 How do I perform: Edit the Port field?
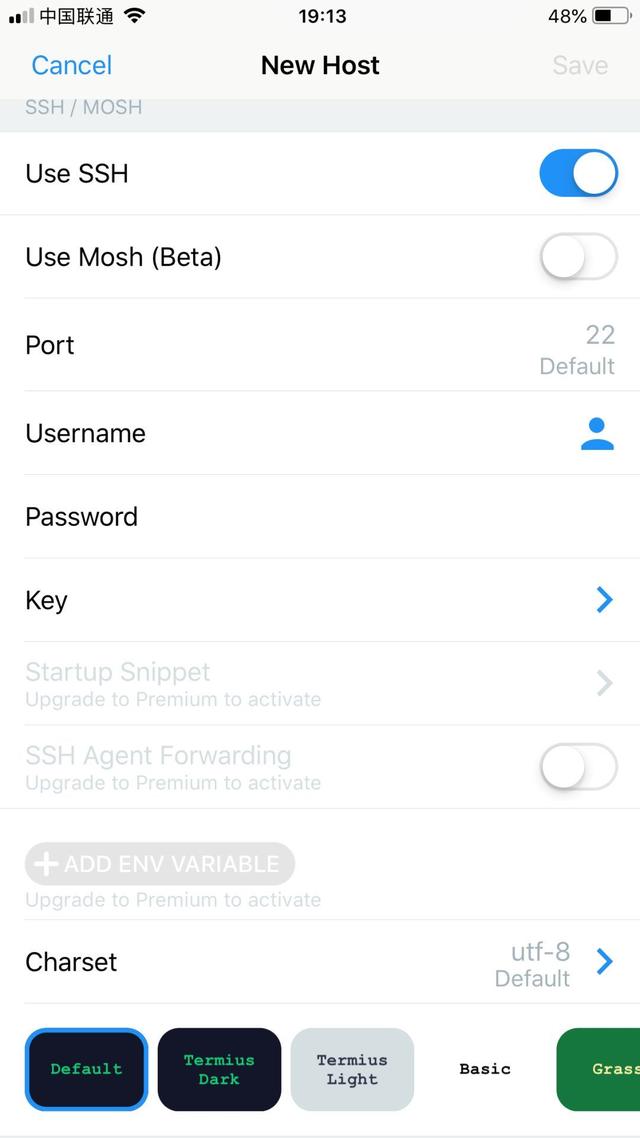coord(320,345)
